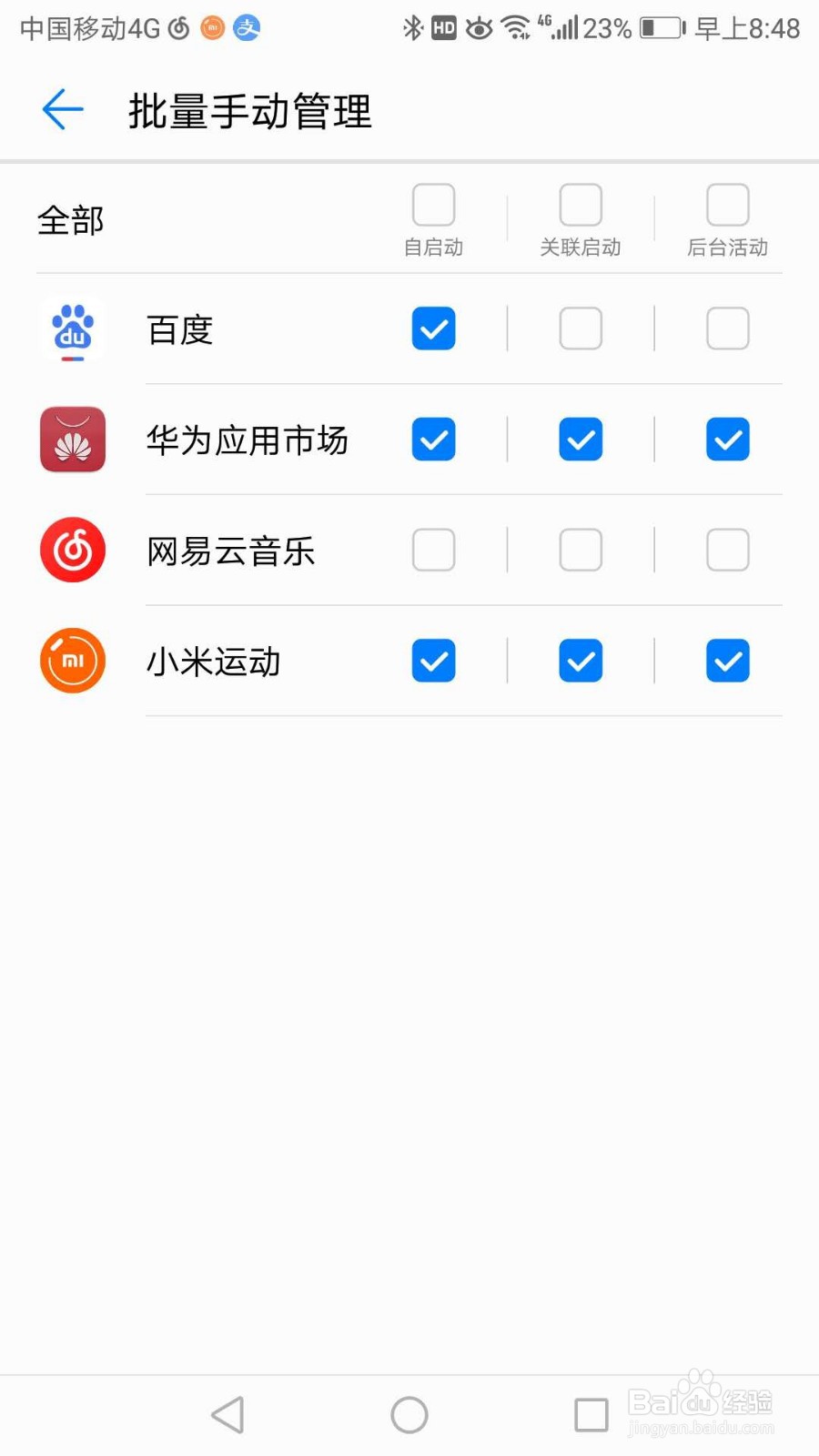Open recent apps from navigation bar
The height and width of the screenshot is (1456, 819).
pos(591,1415)
